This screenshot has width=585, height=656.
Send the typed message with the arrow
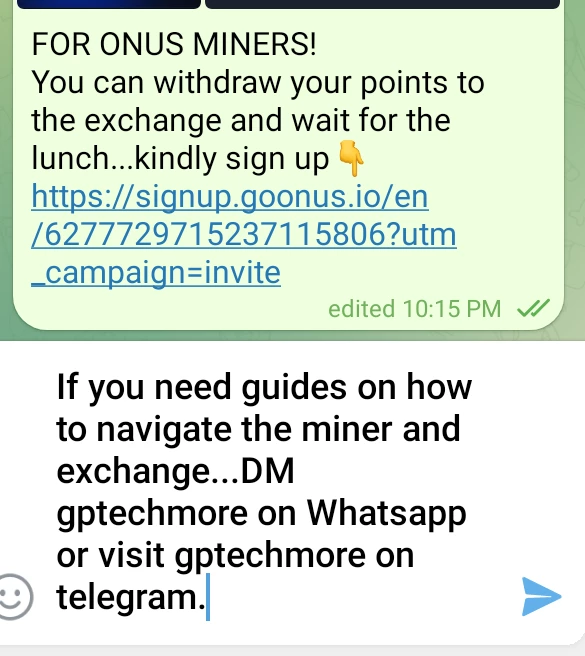point(541,596)
